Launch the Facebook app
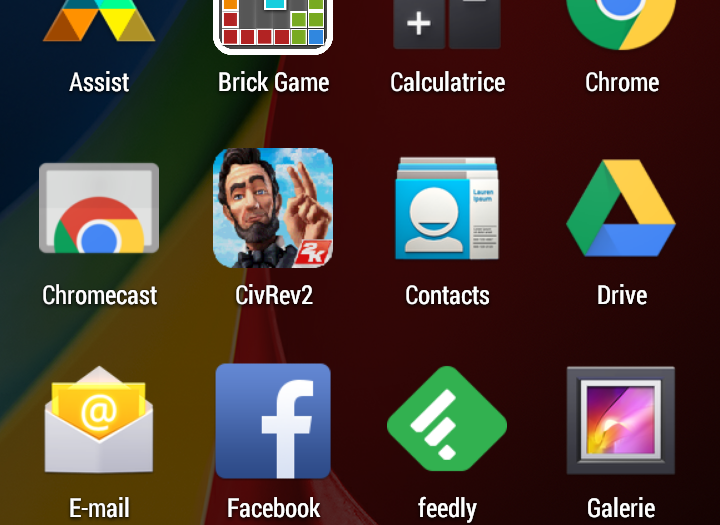720x525 pixels. click(273, 421)
